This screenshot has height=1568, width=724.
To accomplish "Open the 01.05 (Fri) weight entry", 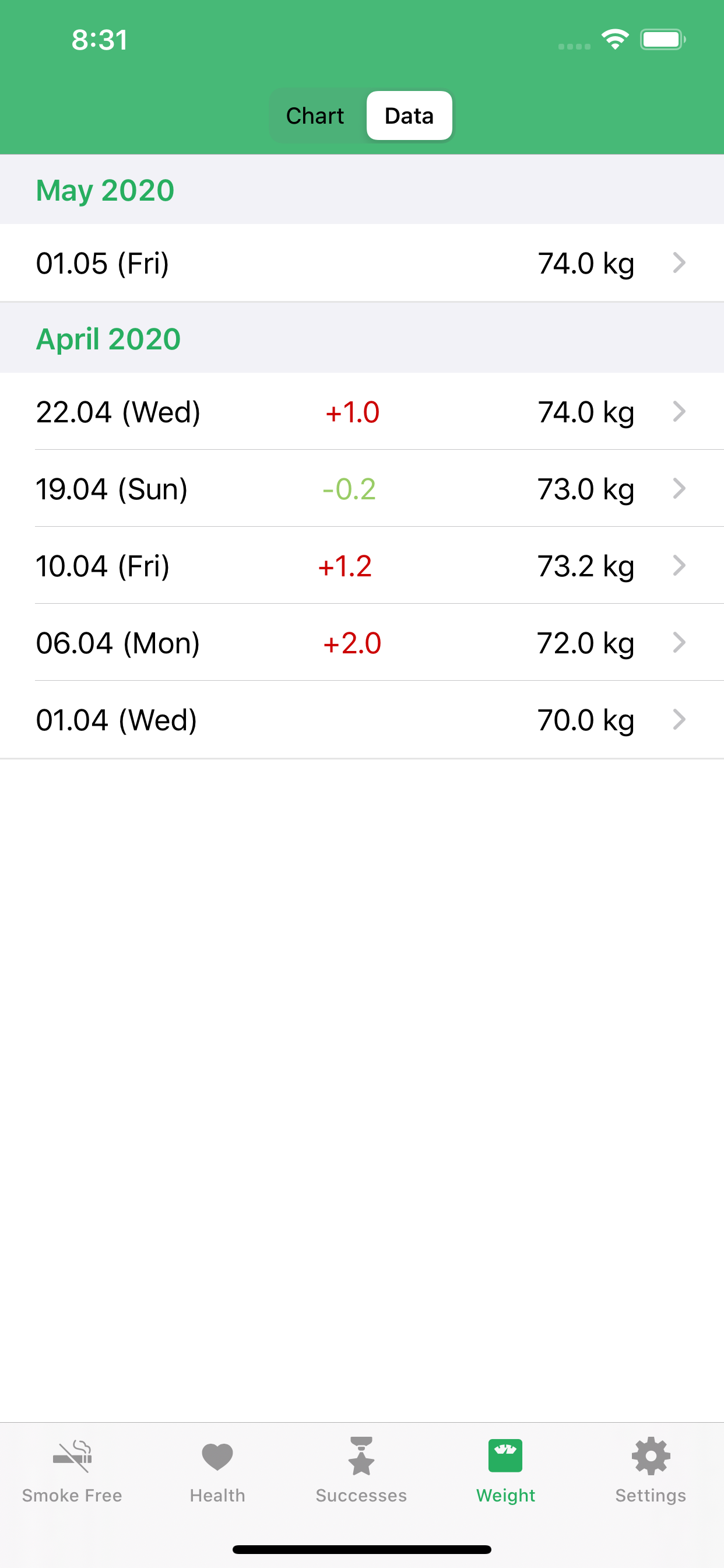I will click(362, 263).
